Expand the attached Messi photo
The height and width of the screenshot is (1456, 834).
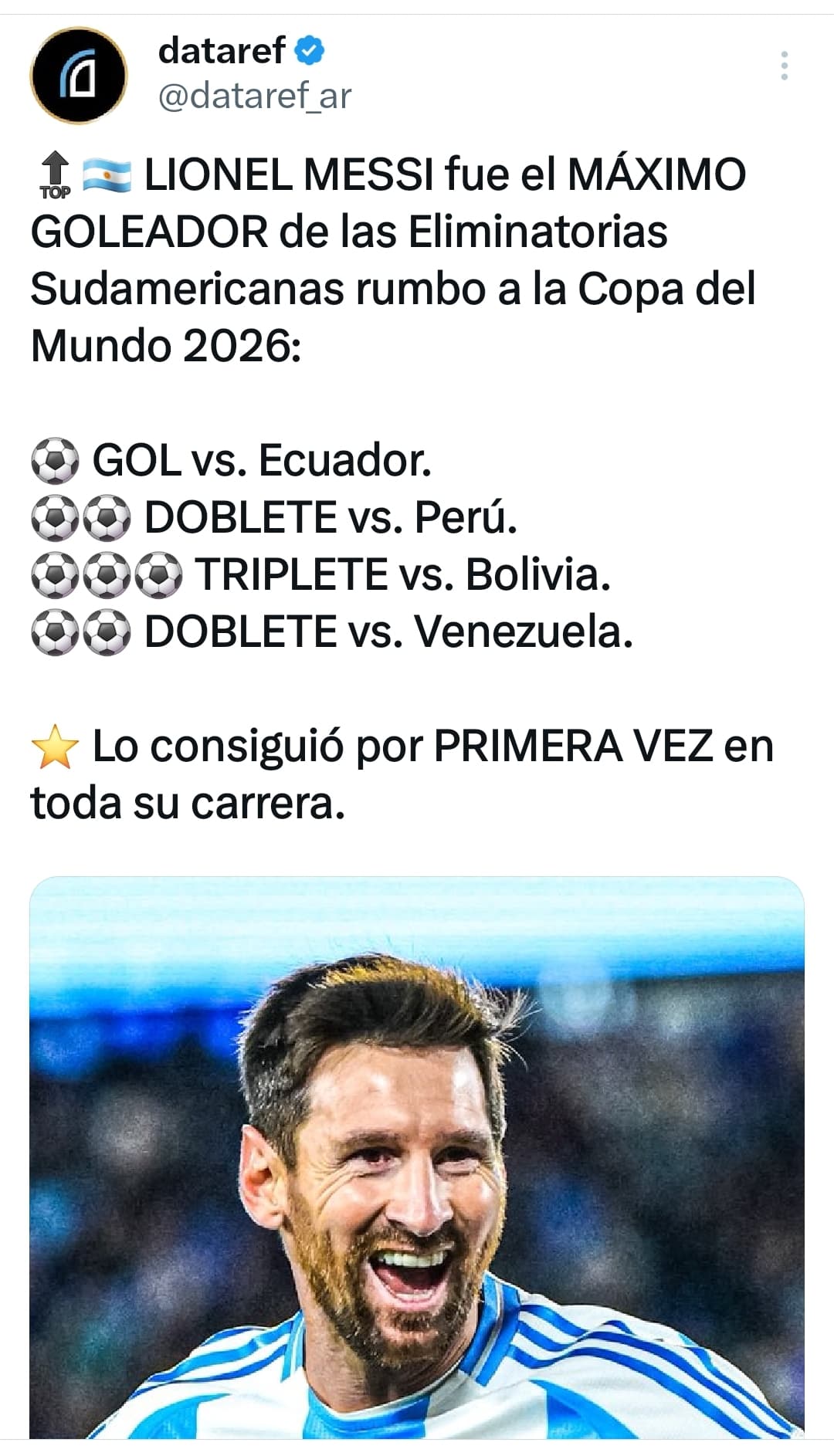(x=417, y=1158)
